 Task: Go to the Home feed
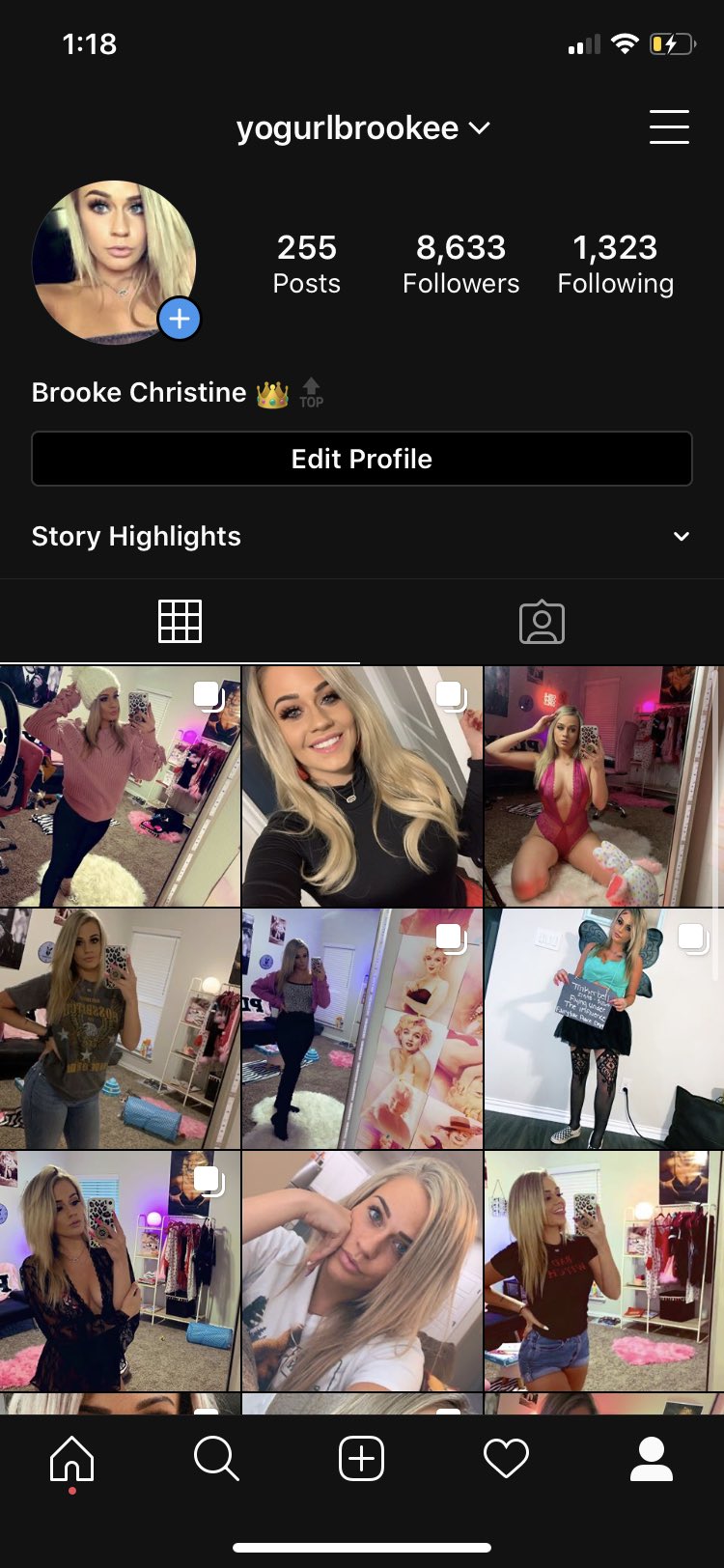click(72, 1458)
